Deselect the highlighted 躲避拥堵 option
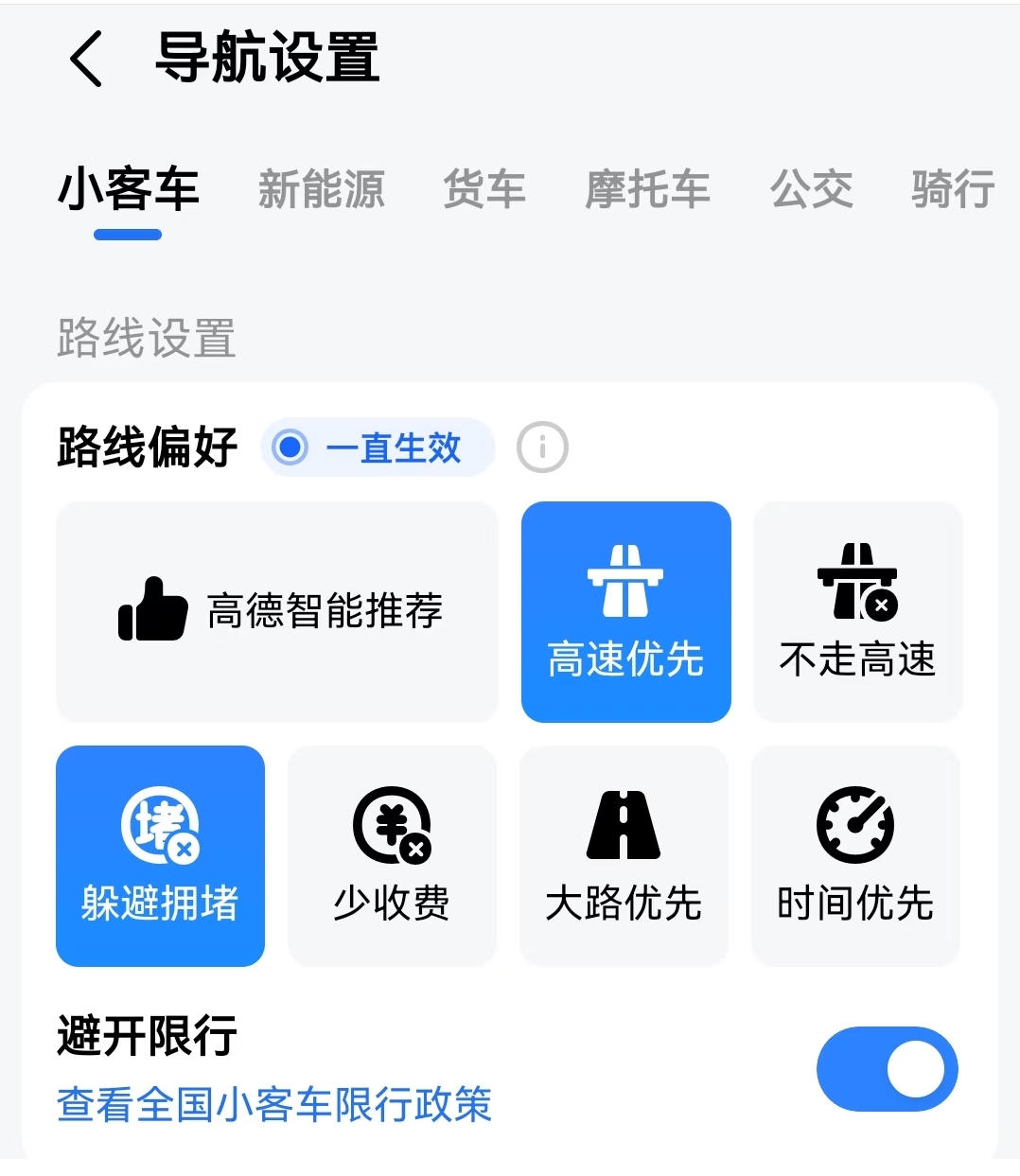The image size is (1020, 1176). pos(160,856)
